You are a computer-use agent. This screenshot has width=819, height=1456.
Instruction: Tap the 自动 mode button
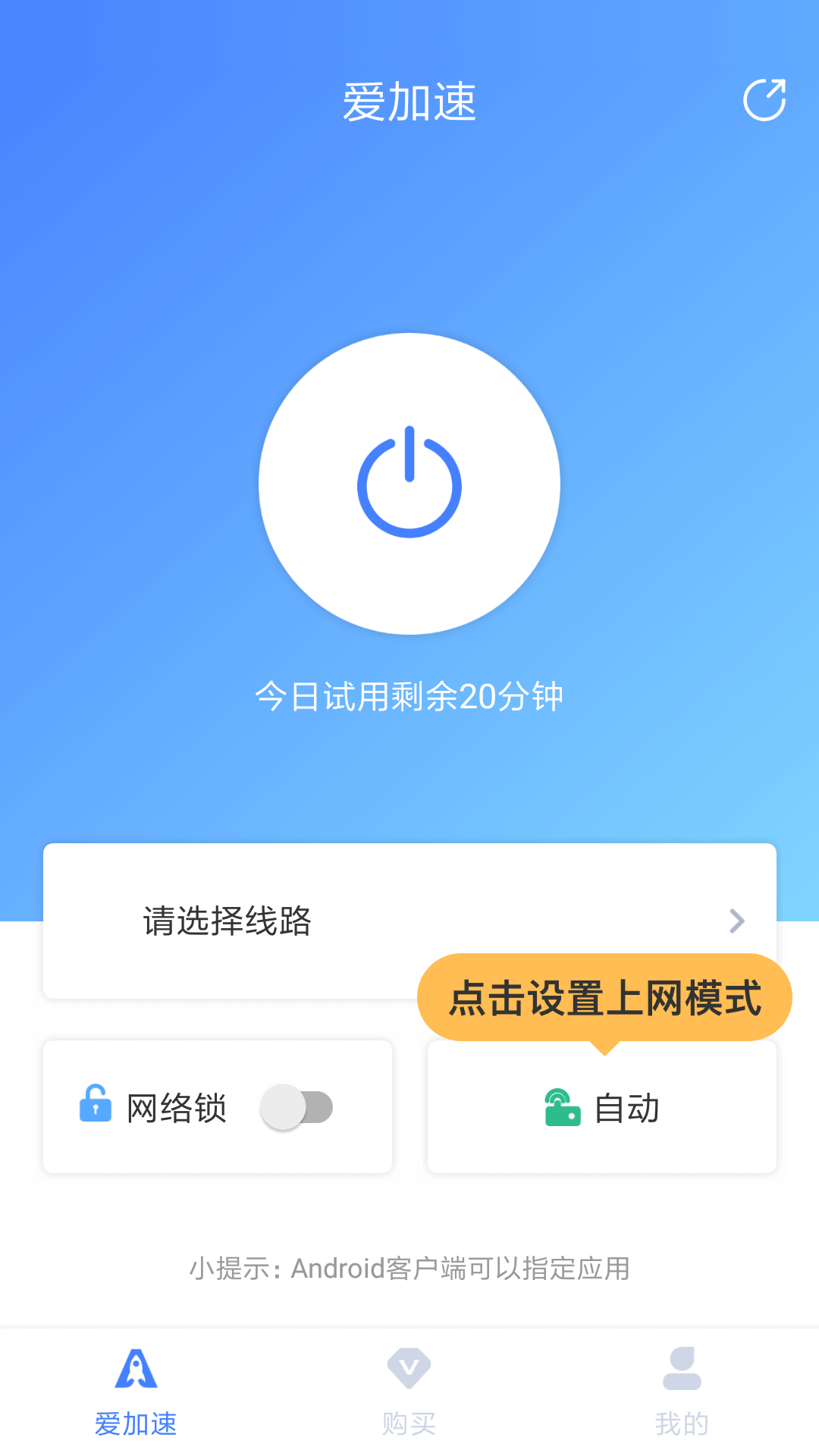[603, 1107]
